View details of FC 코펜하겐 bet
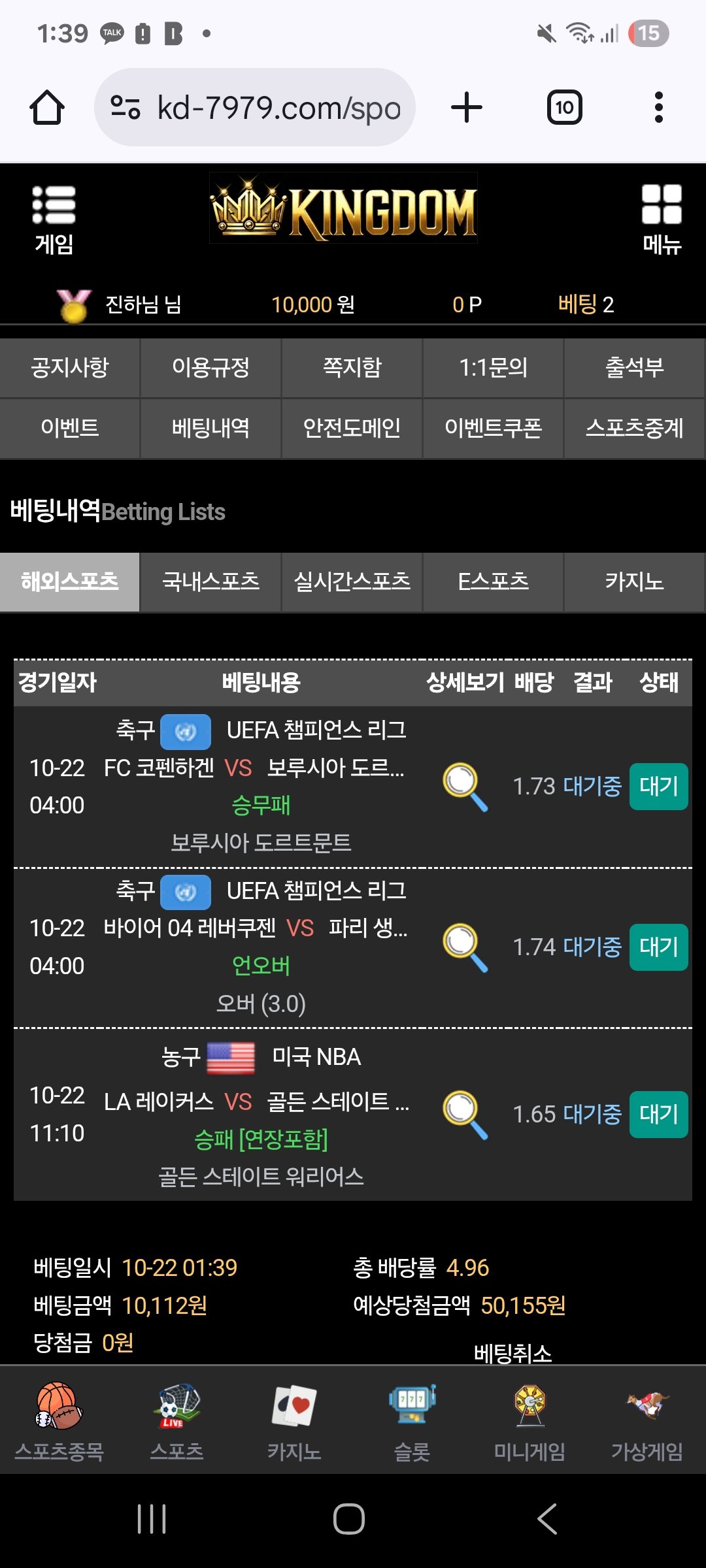This screenshot has width=706, height=1568. (x=465, y=787)
